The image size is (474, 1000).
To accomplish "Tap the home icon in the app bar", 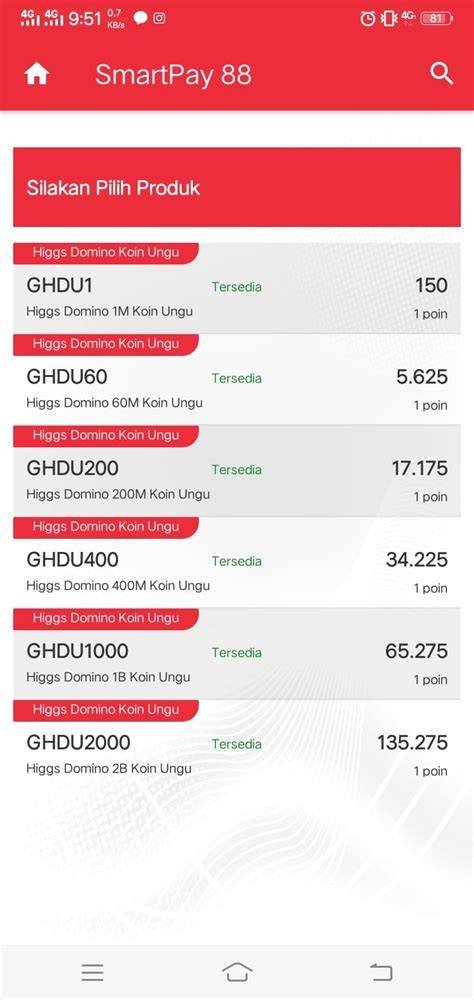I will [36, 75].
